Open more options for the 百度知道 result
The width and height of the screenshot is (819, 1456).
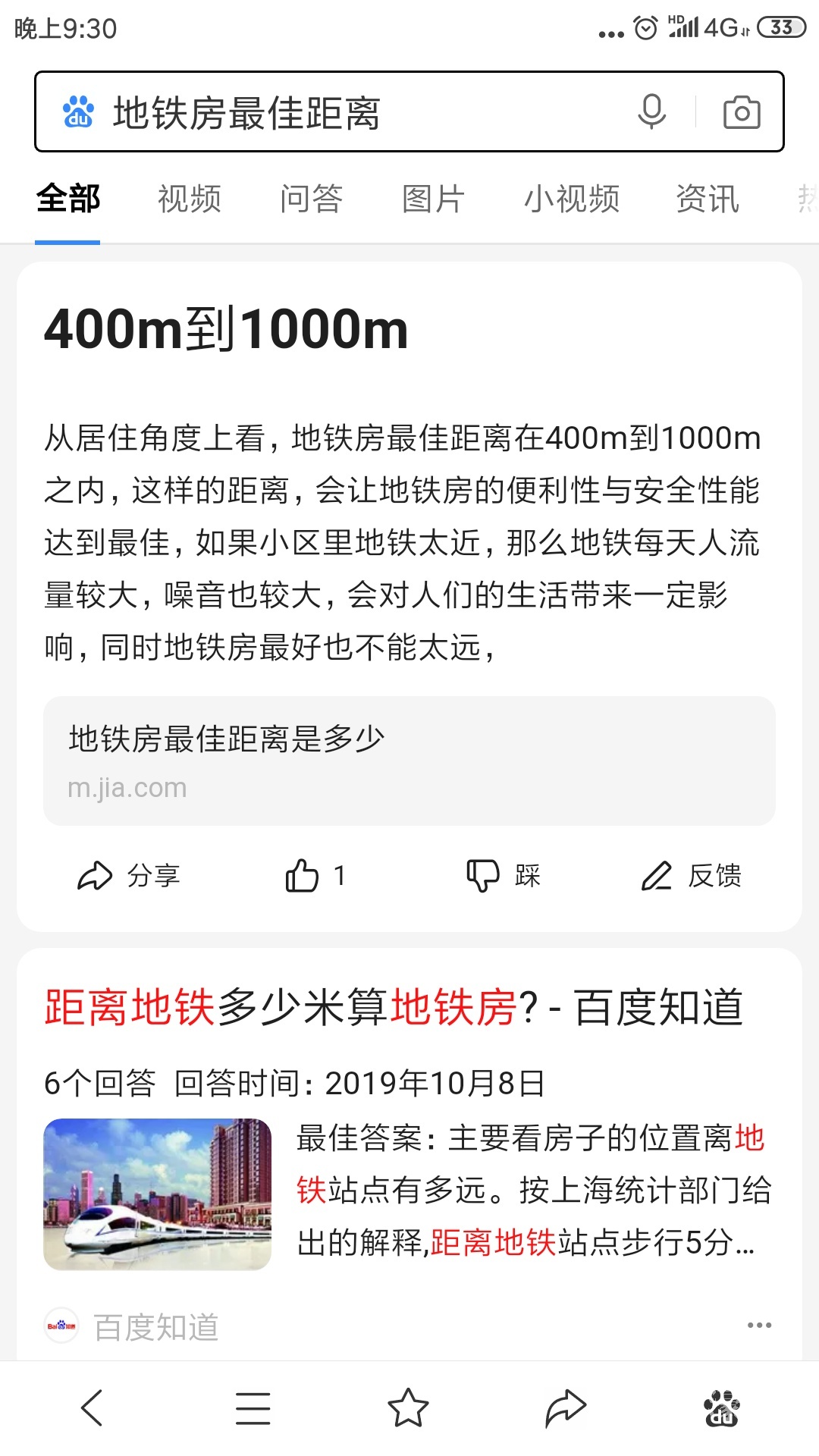pos(759,1326)
